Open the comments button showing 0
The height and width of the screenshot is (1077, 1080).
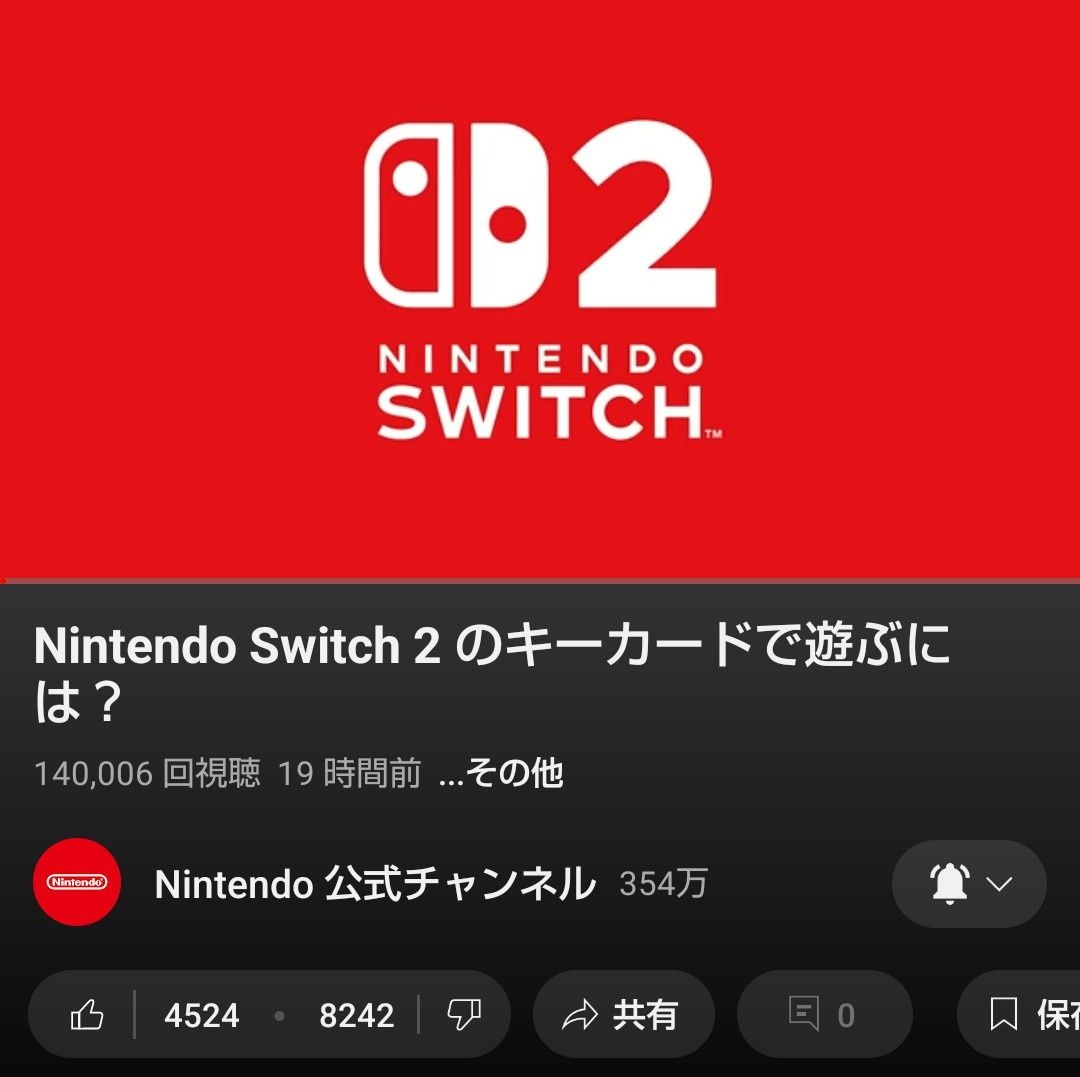824,1015
